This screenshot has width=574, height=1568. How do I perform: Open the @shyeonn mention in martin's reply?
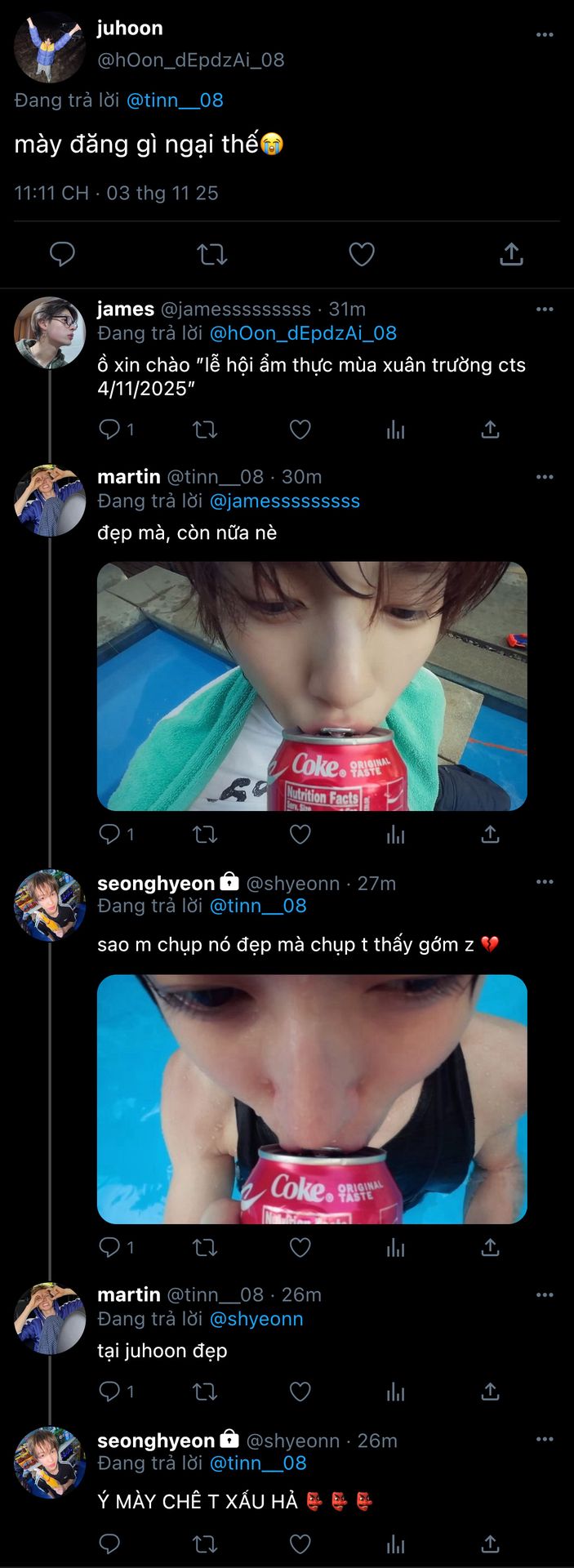pyautogui.click(x=256, y=1319)
